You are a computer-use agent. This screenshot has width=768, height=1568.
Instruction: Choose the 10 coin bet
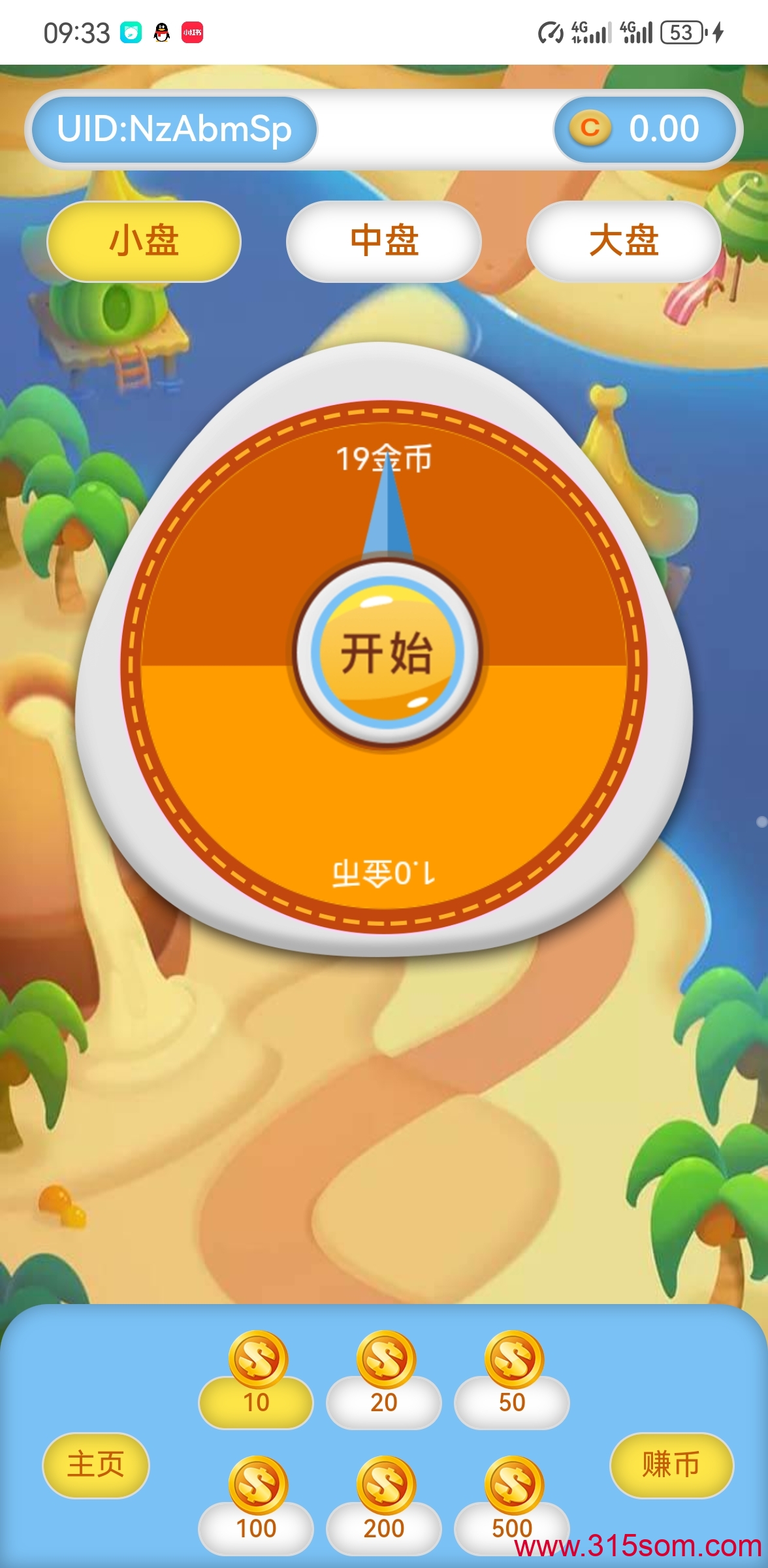tap(256, 1379)
